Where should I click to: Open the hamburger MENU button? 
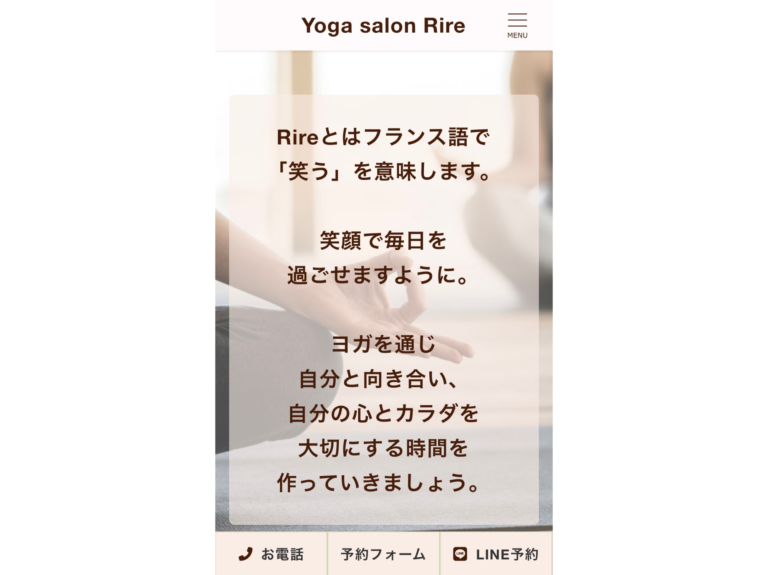(x=517, y=25)
